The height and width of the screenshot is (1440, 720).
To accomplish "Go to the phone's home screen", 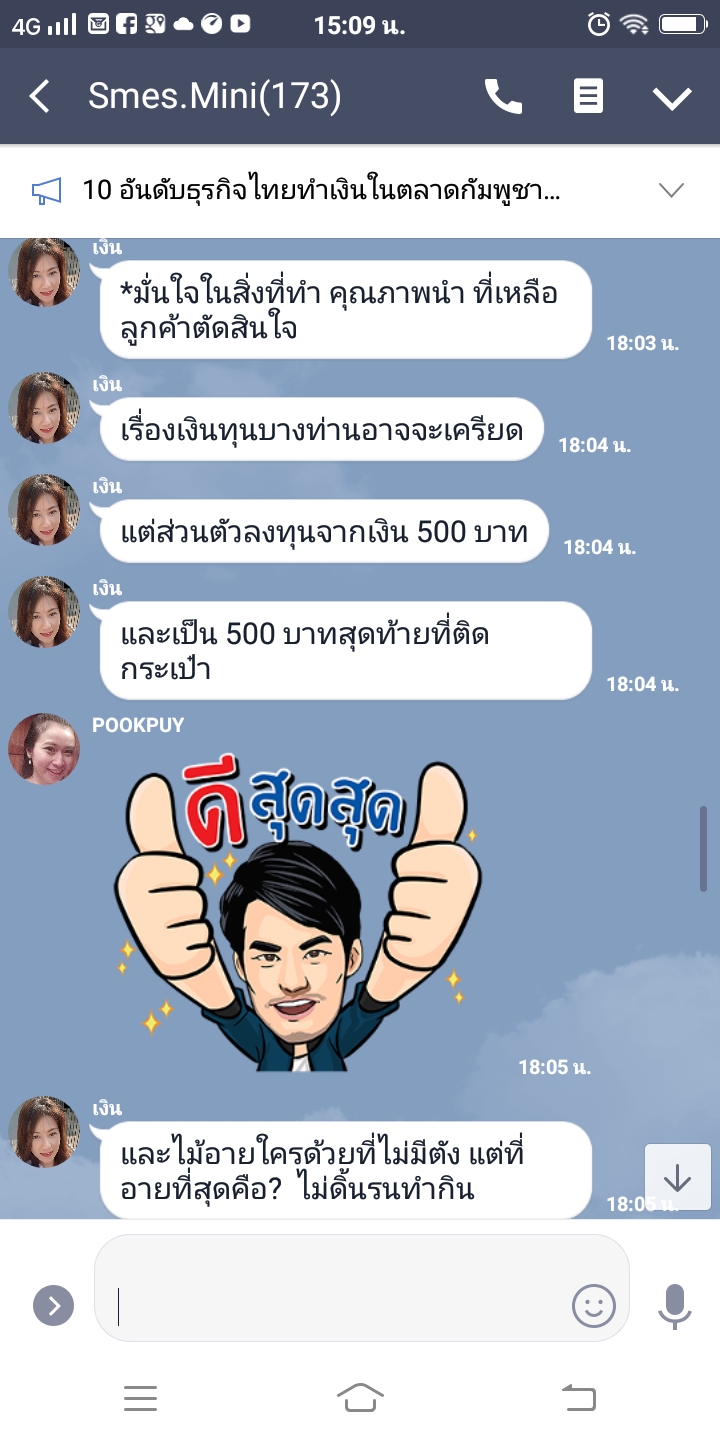I will click(x=360, y=1398).
